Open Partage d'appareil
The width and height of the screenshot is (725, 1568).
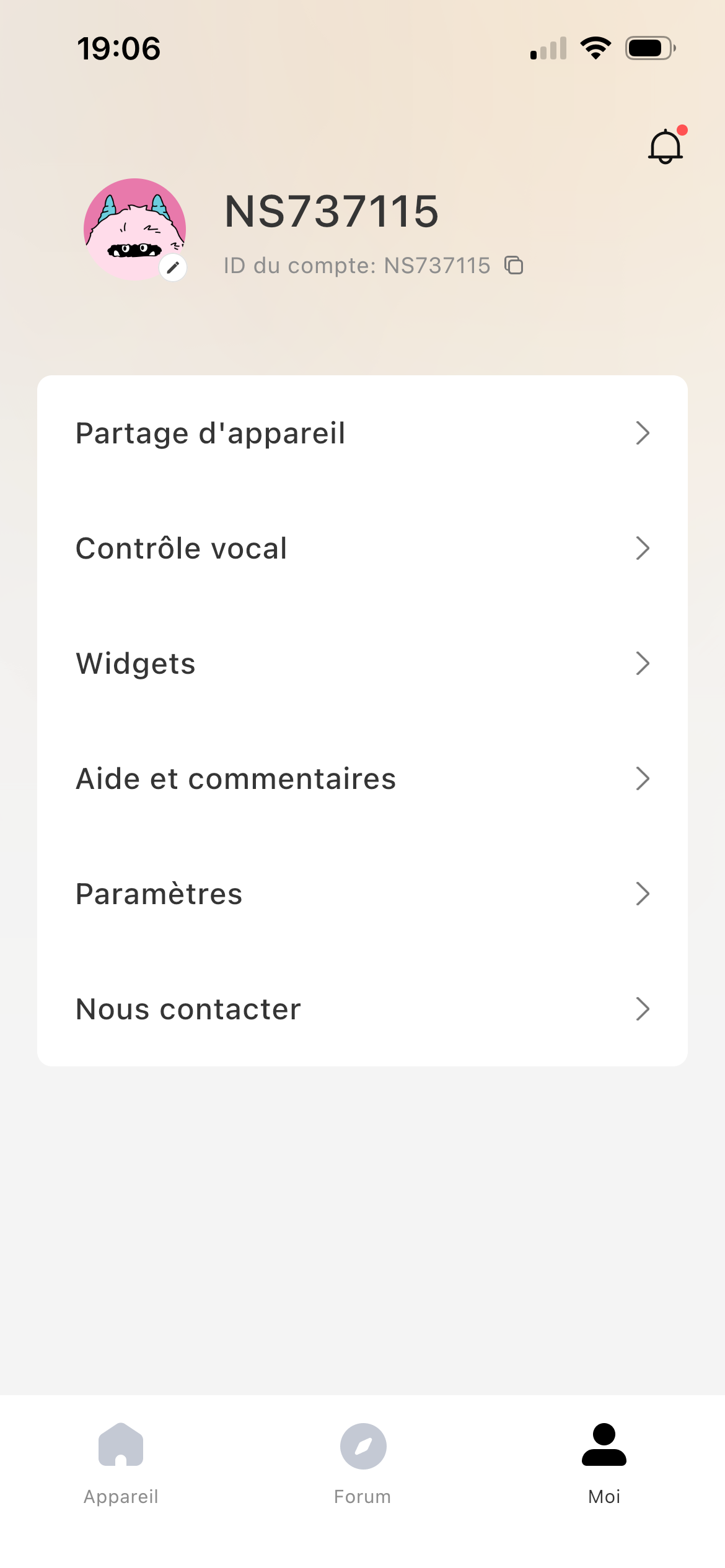click(x=362, y=433)
